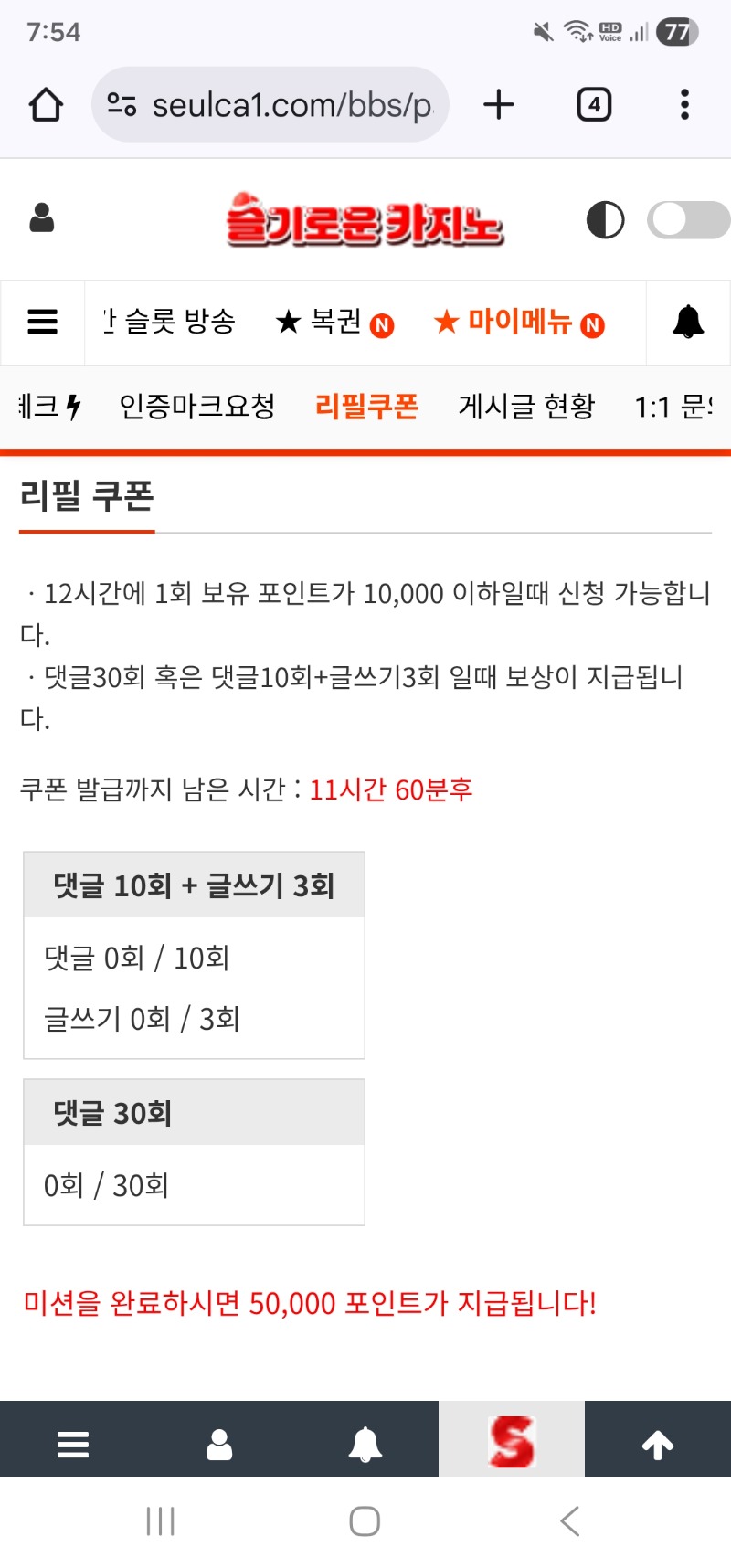Open the user profile icon in header
This screenshot has height=1568, width=731.
pos(42,218)
